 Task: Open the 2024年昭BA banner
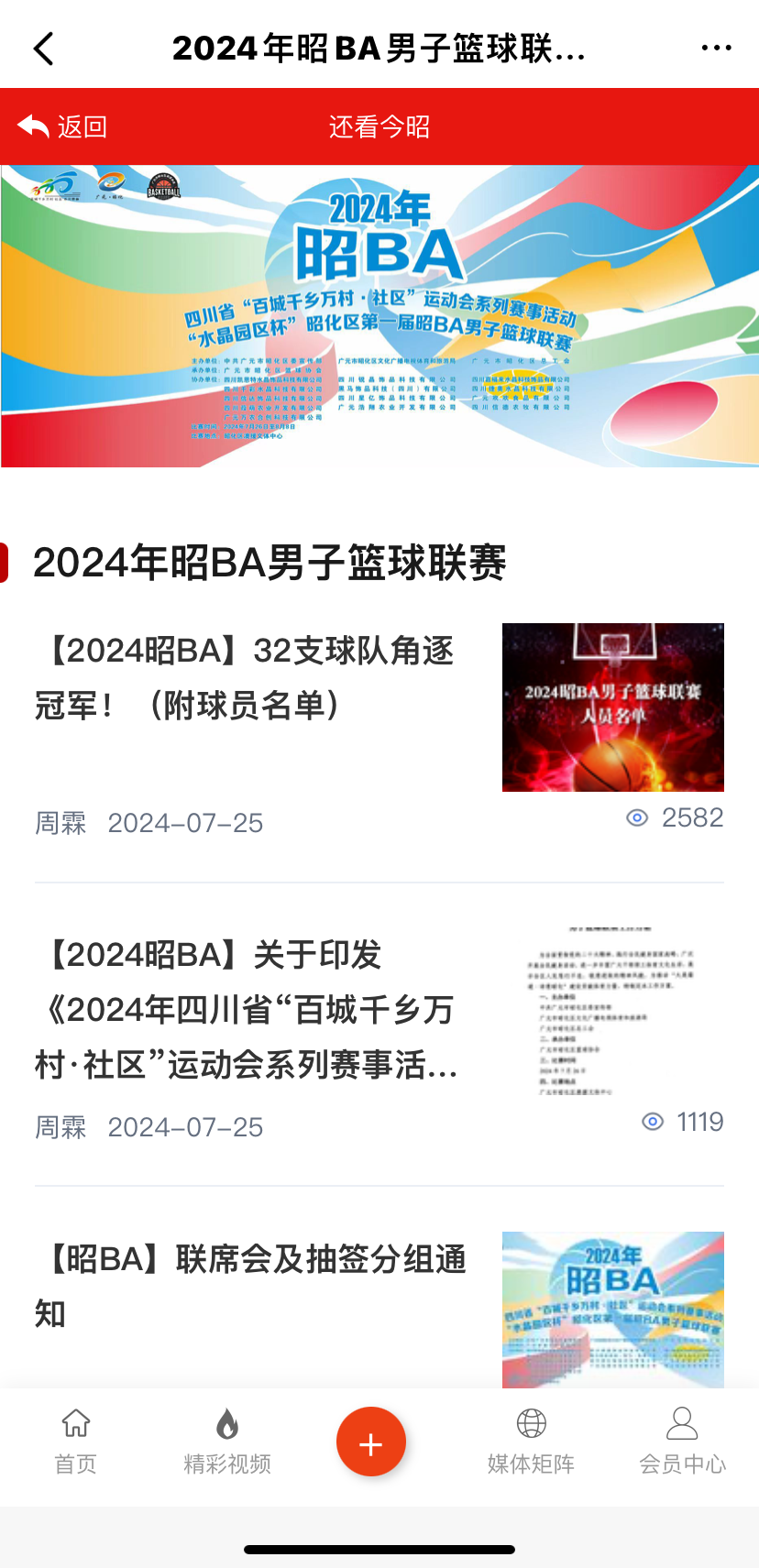click(x=379, y=316)
